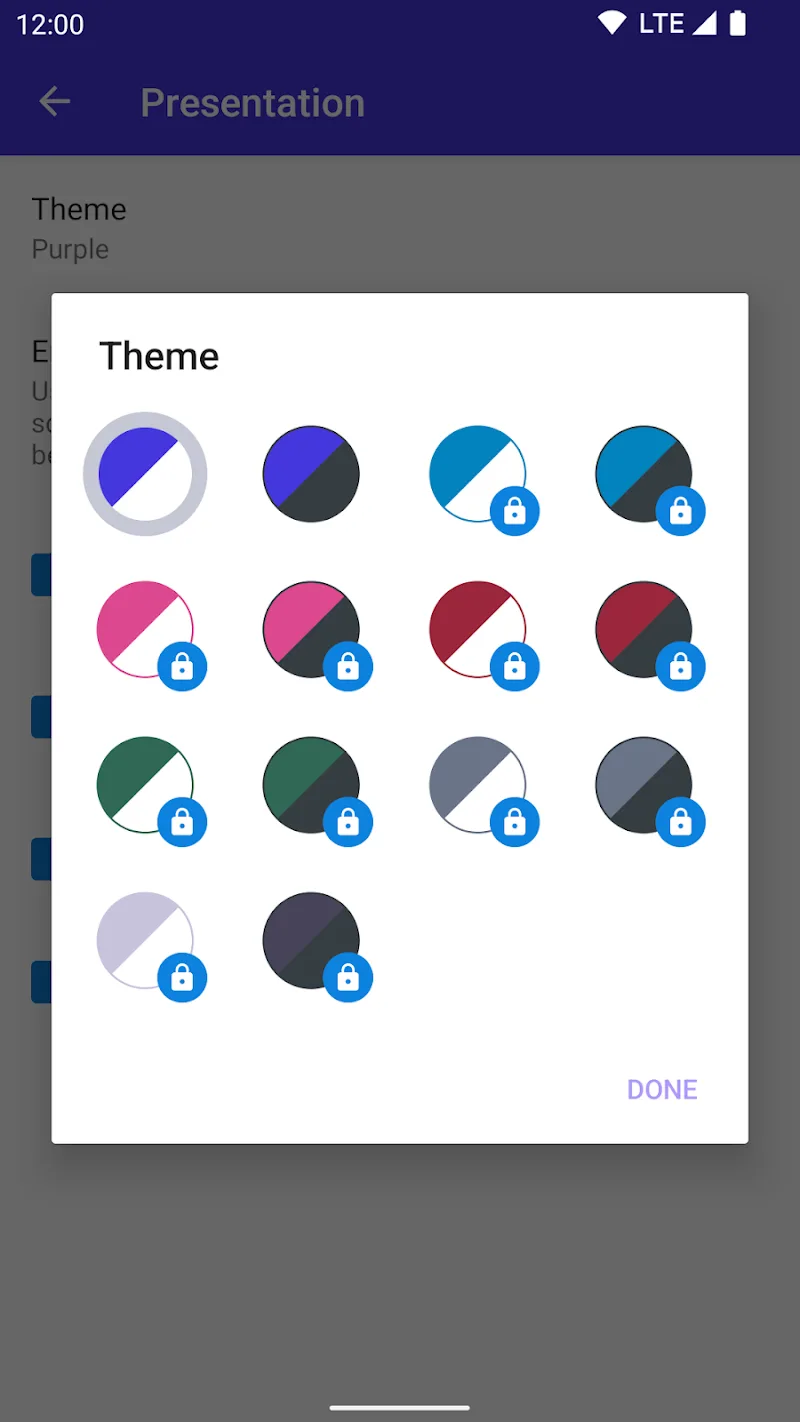The height and width of the screenshot is (1422, 800).
Task: Tap the back arrow in the Presentation header
Action: 54,101
